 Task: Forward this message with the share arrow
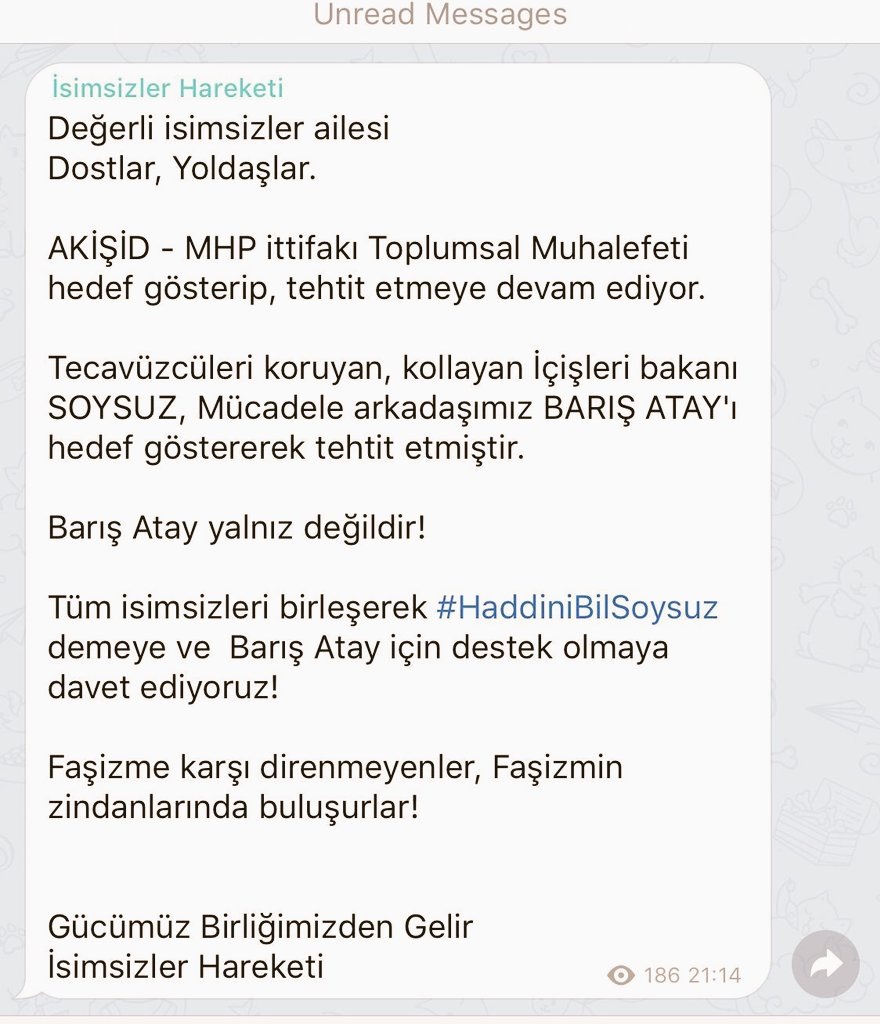[825, 964]
